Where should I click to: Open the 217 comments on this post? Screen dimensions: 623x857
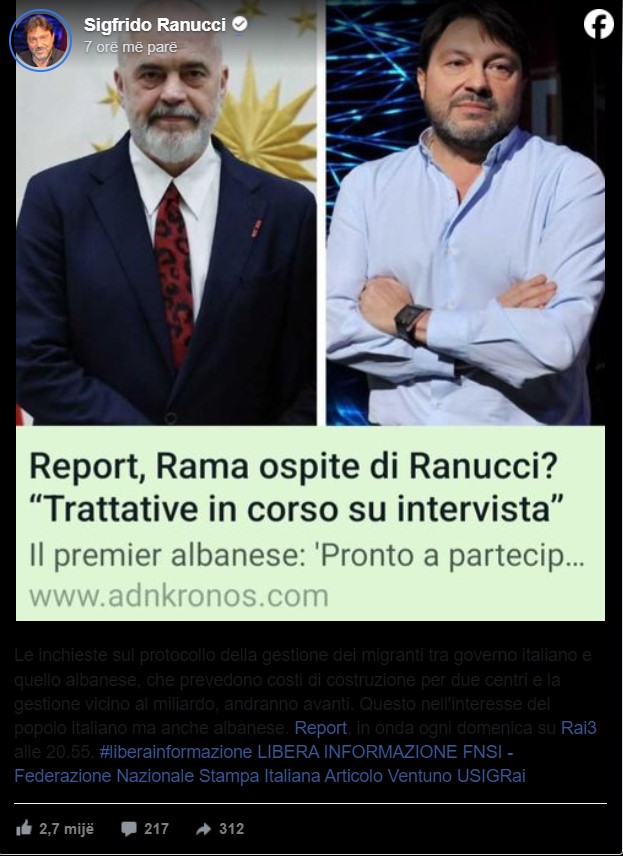(x=144, y=829)
